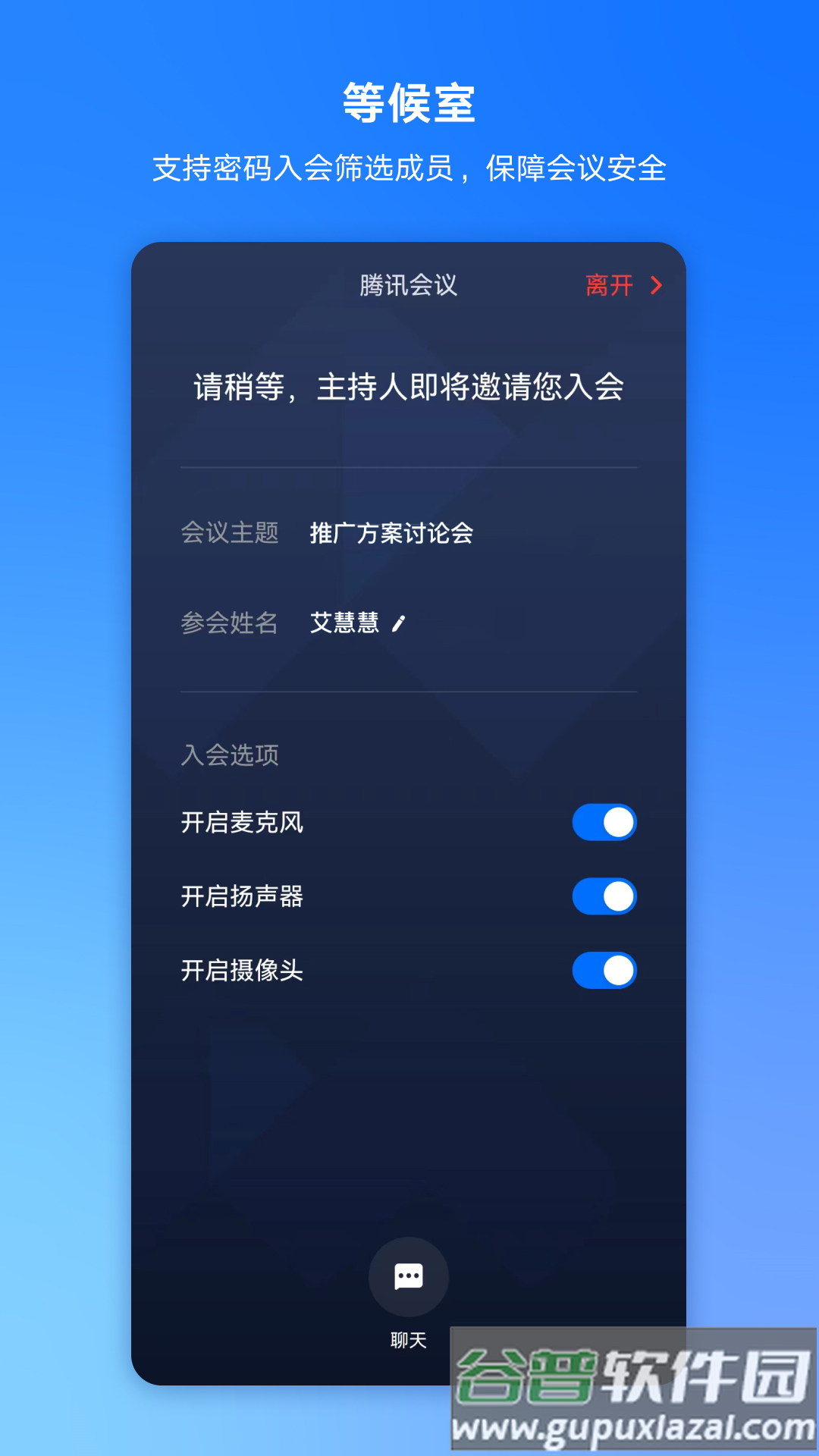Tap the 入会选项 section heading
The height and width of the screenshot is (1456, 819).
pyautogui.click(x=230, y=755)
